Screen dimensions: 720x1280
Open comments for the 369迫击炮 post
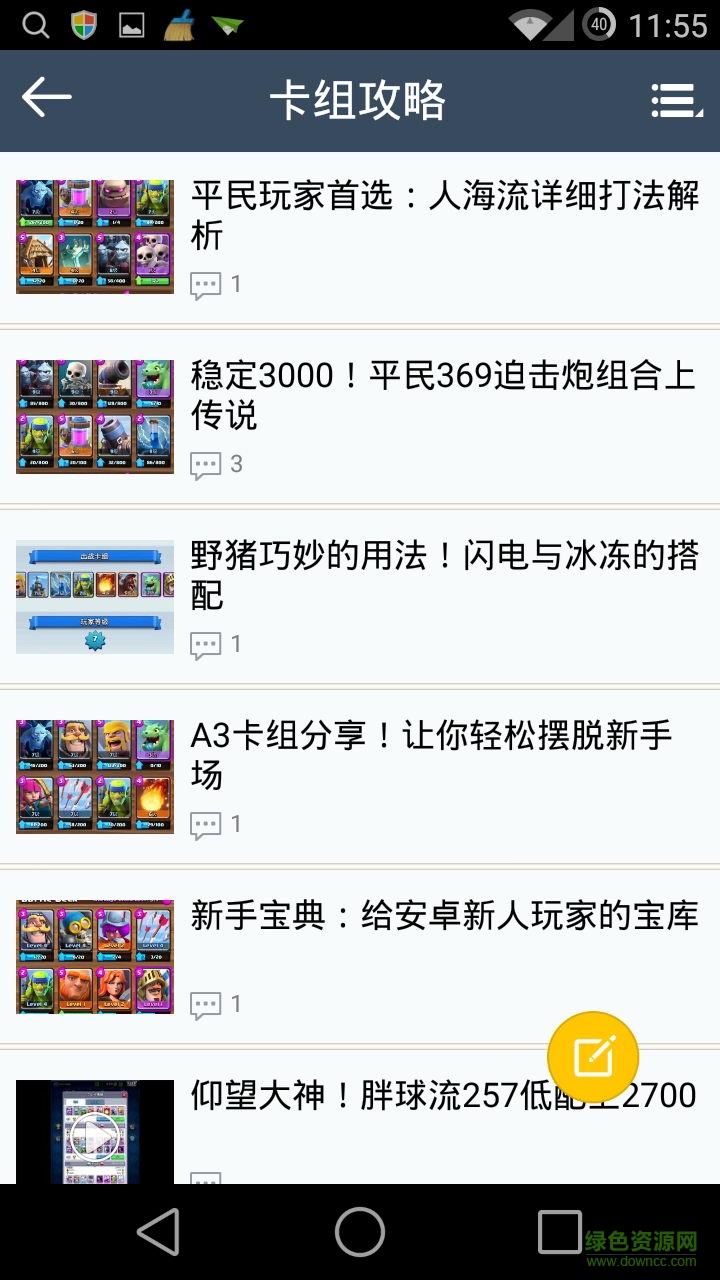(x=206, y=464)
